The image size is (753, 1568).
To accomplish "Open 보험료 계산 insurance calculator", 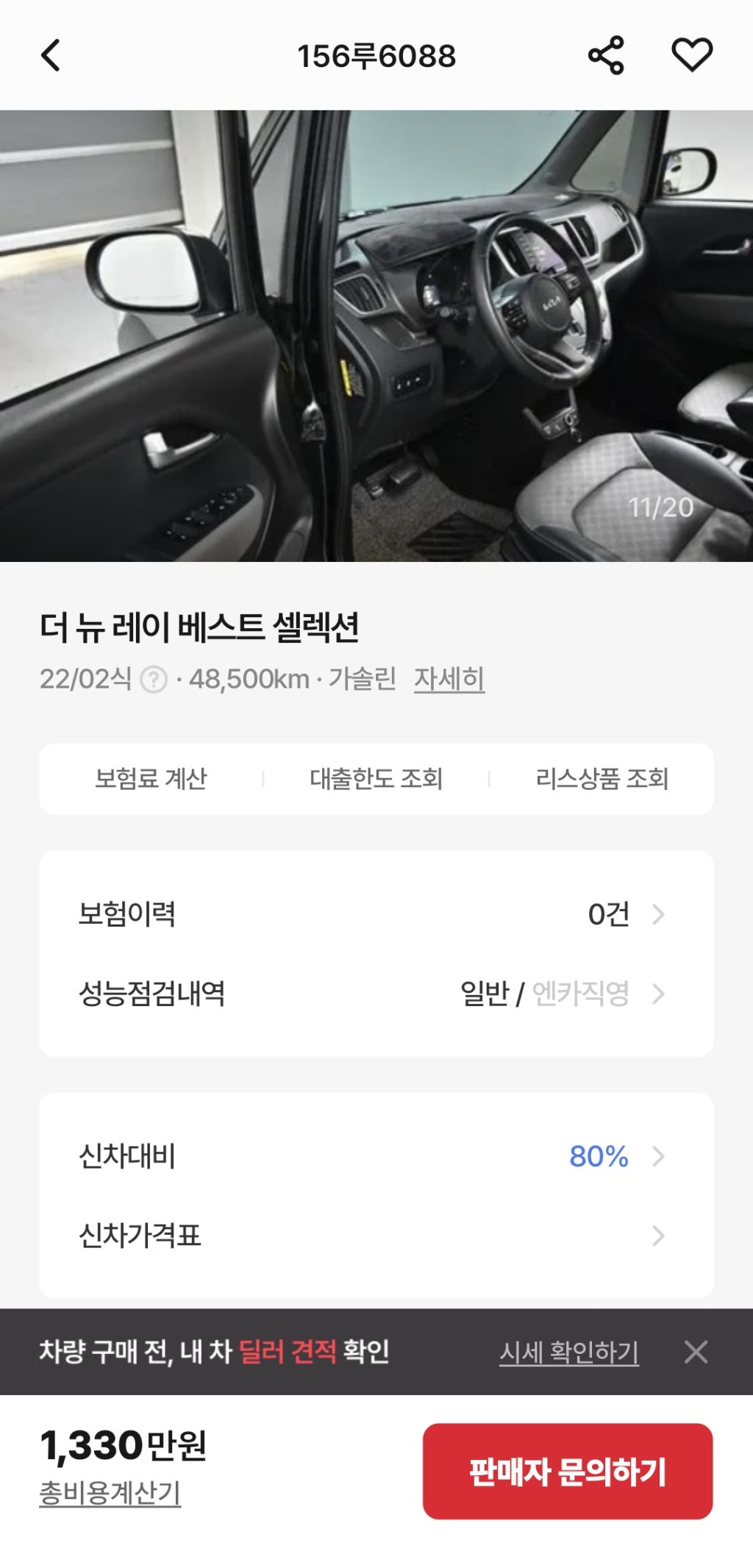I will [x=151, y=778].
